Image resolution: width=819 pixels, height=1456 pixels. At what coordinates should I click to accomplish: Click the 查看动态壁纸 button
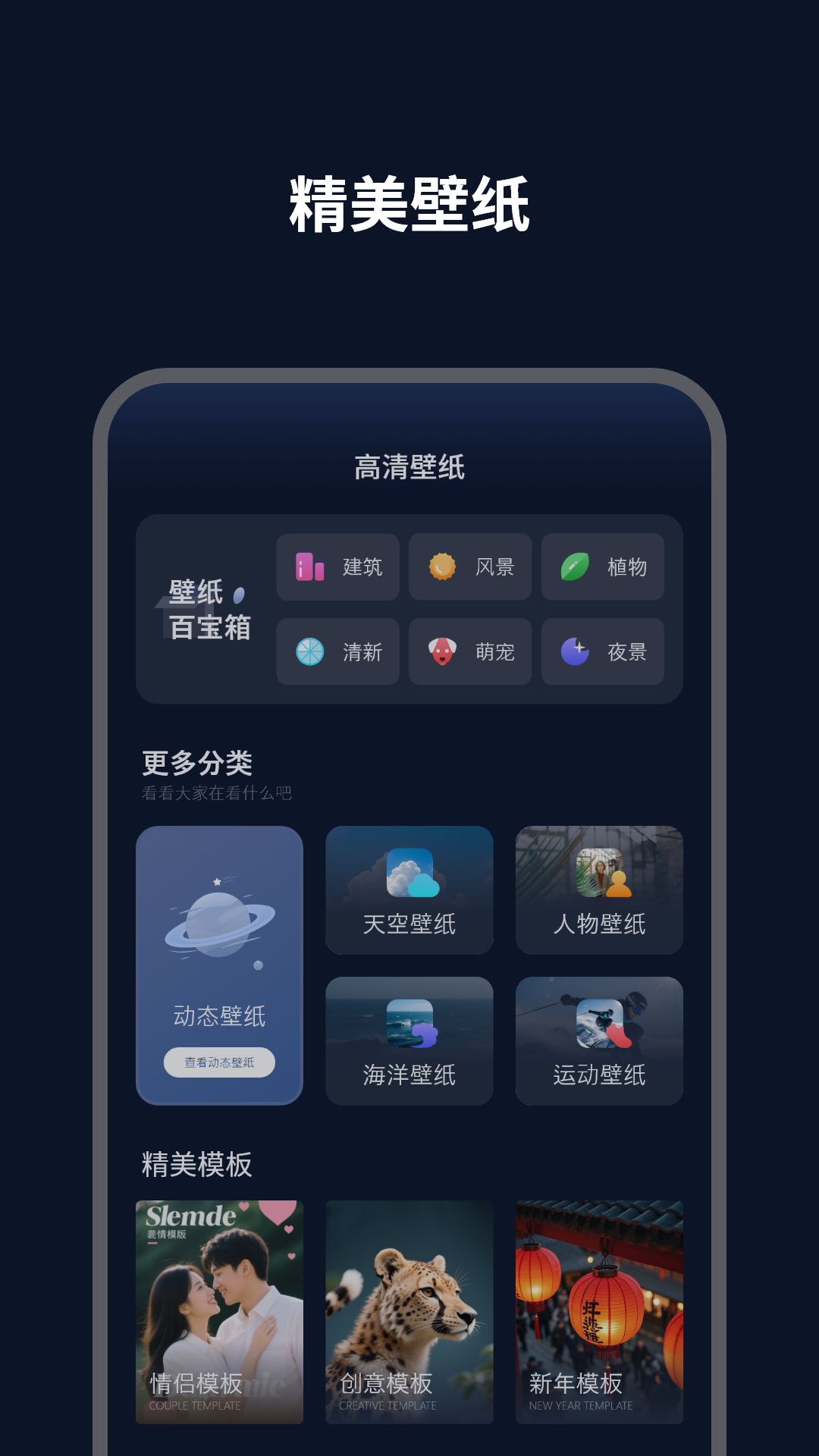coord(219,1063)
